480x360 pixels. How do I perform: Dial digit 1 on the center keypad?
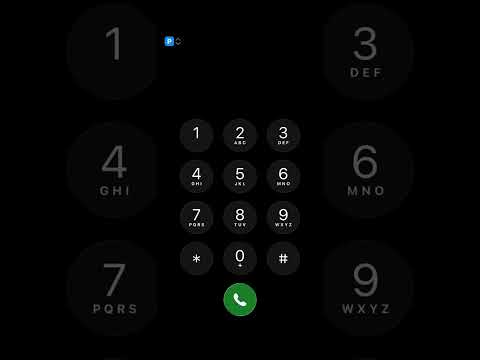click(x=196, y=135)
